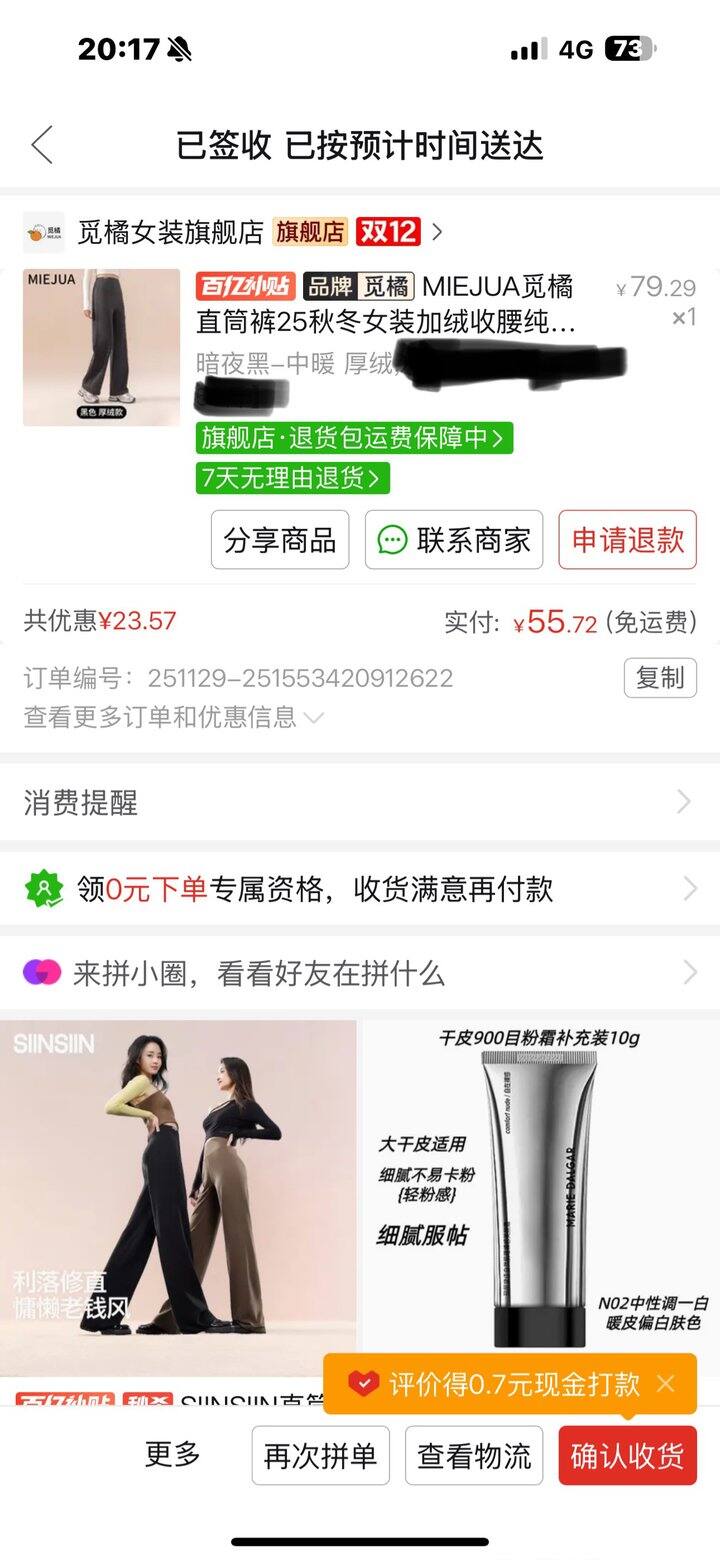Click the back arrow at top left
Image resolution: width=720 pixels, height=1560 pixels.
[40, 145]
